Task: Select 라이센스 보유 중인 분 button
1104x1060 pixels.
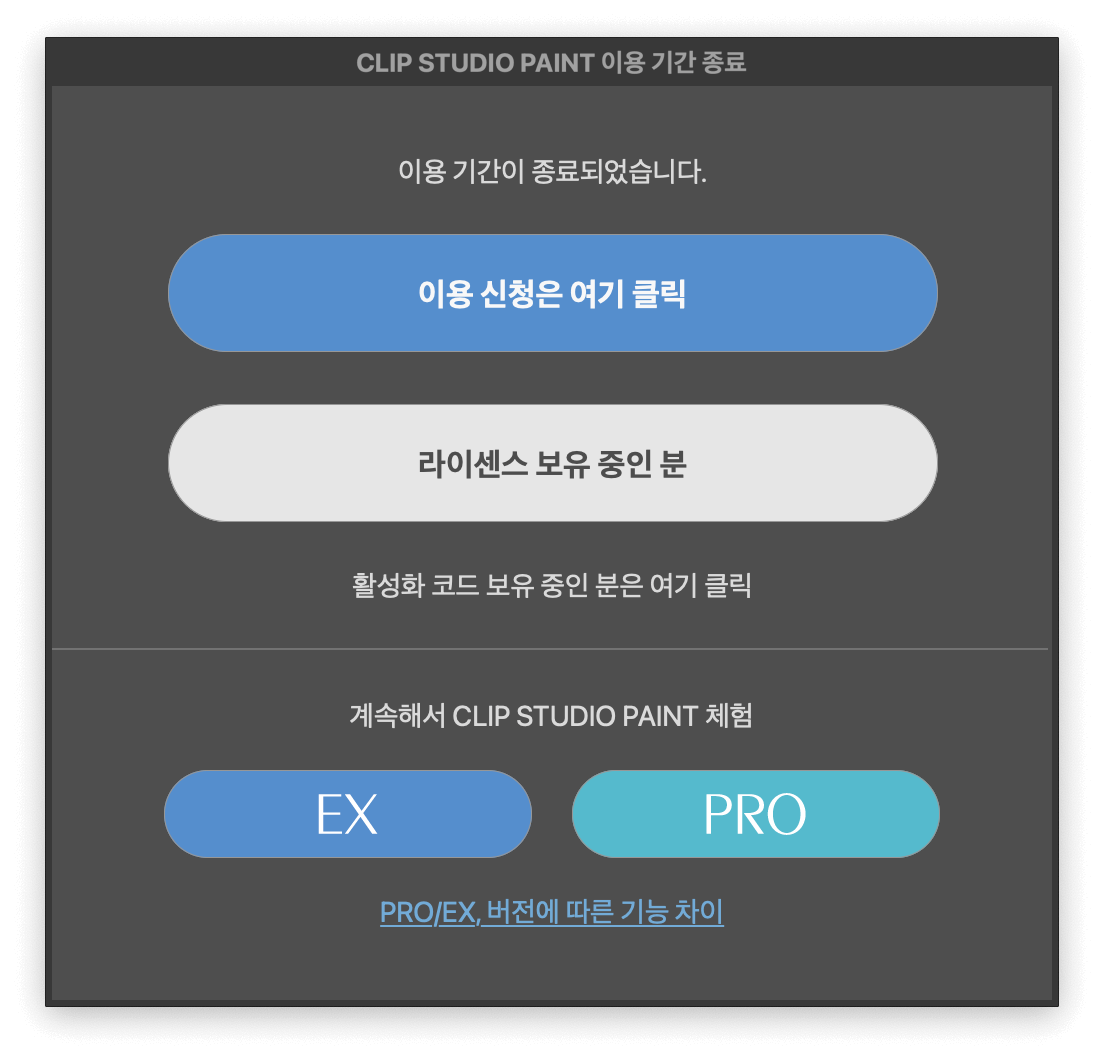Action: [552, 463]
